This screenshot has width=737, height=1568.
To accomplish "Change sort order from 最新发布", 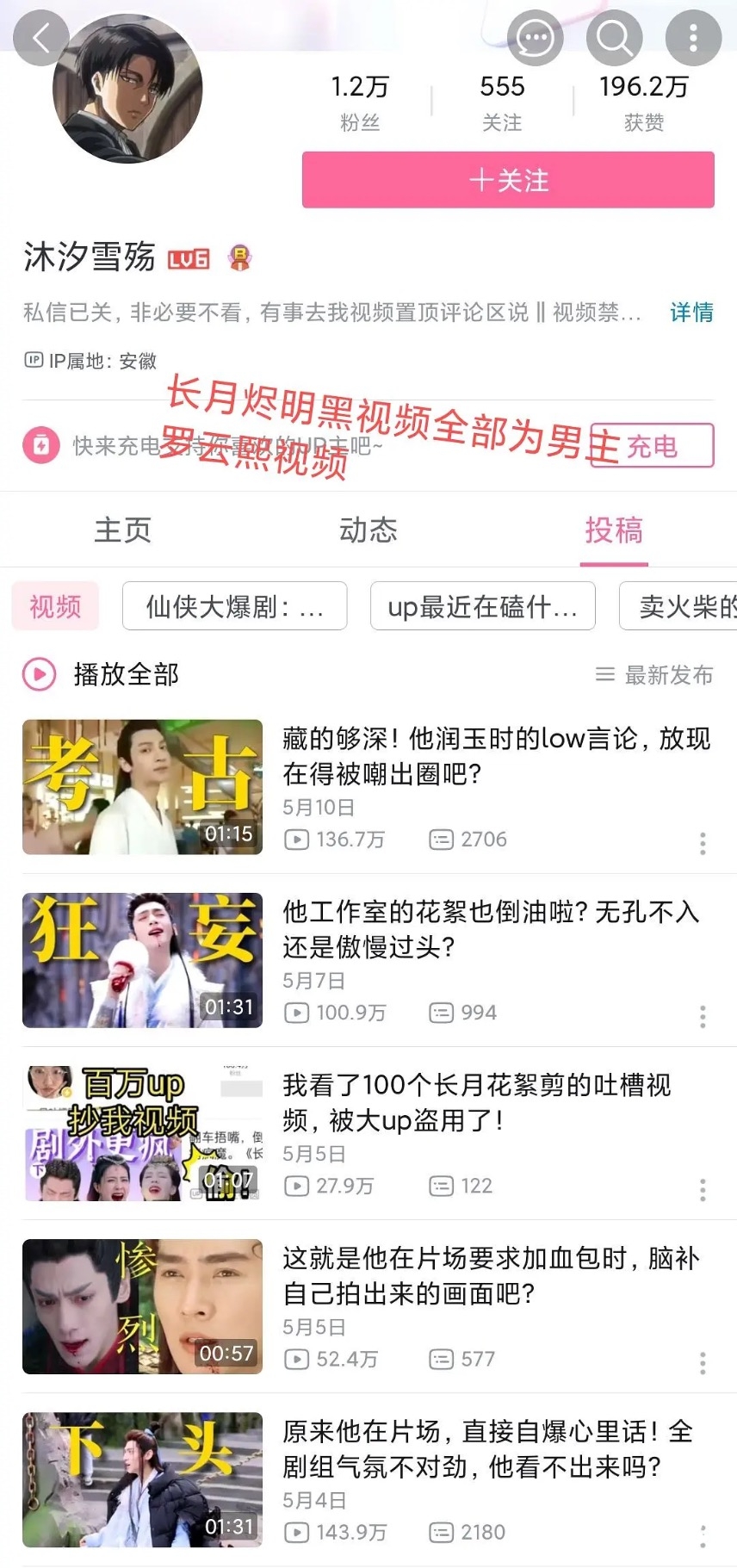I will (x=655, y=675).
